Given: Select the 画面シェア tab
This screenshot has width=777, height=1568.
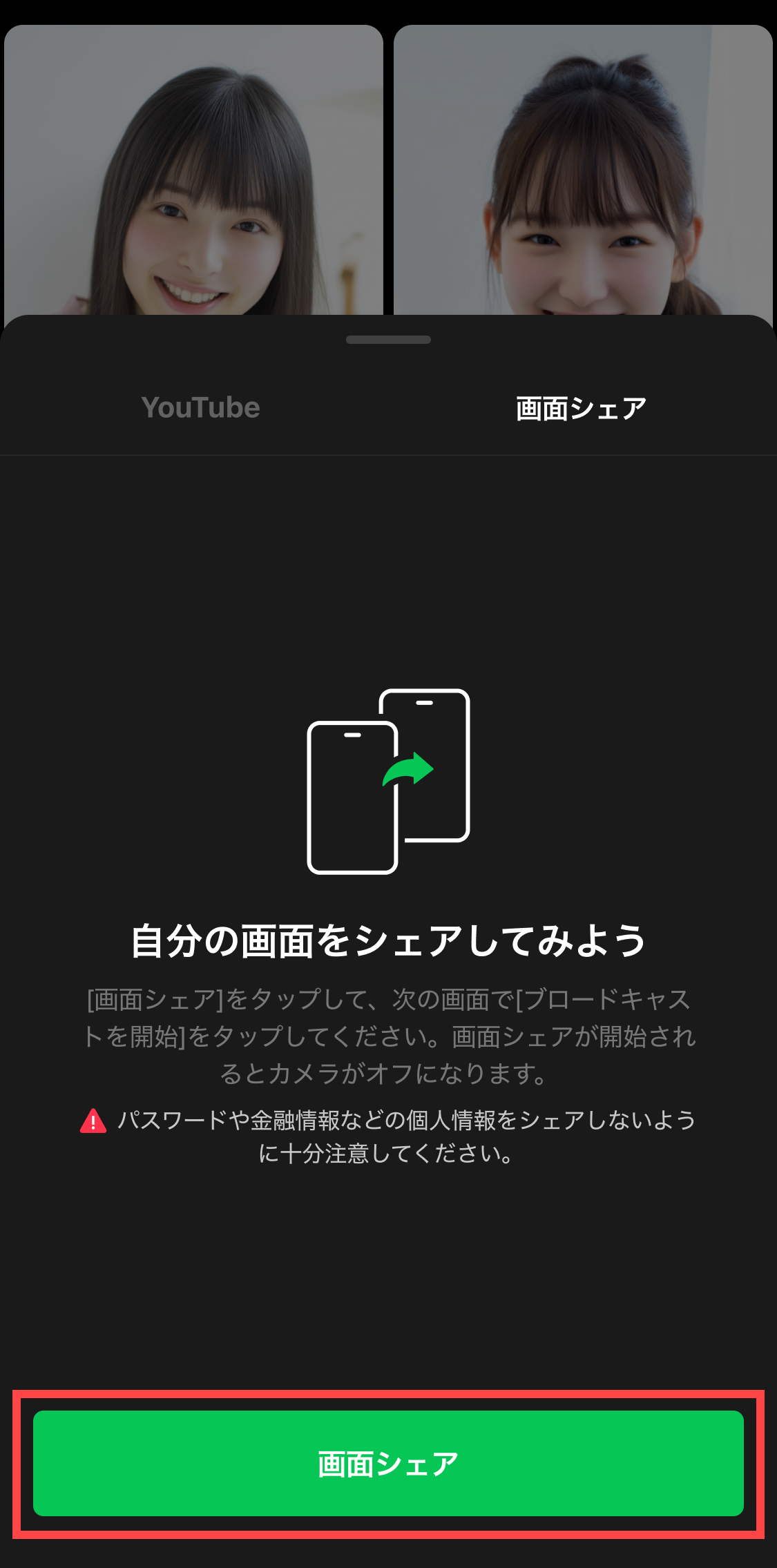Looking at the screenshot, I should click(581, 408).
